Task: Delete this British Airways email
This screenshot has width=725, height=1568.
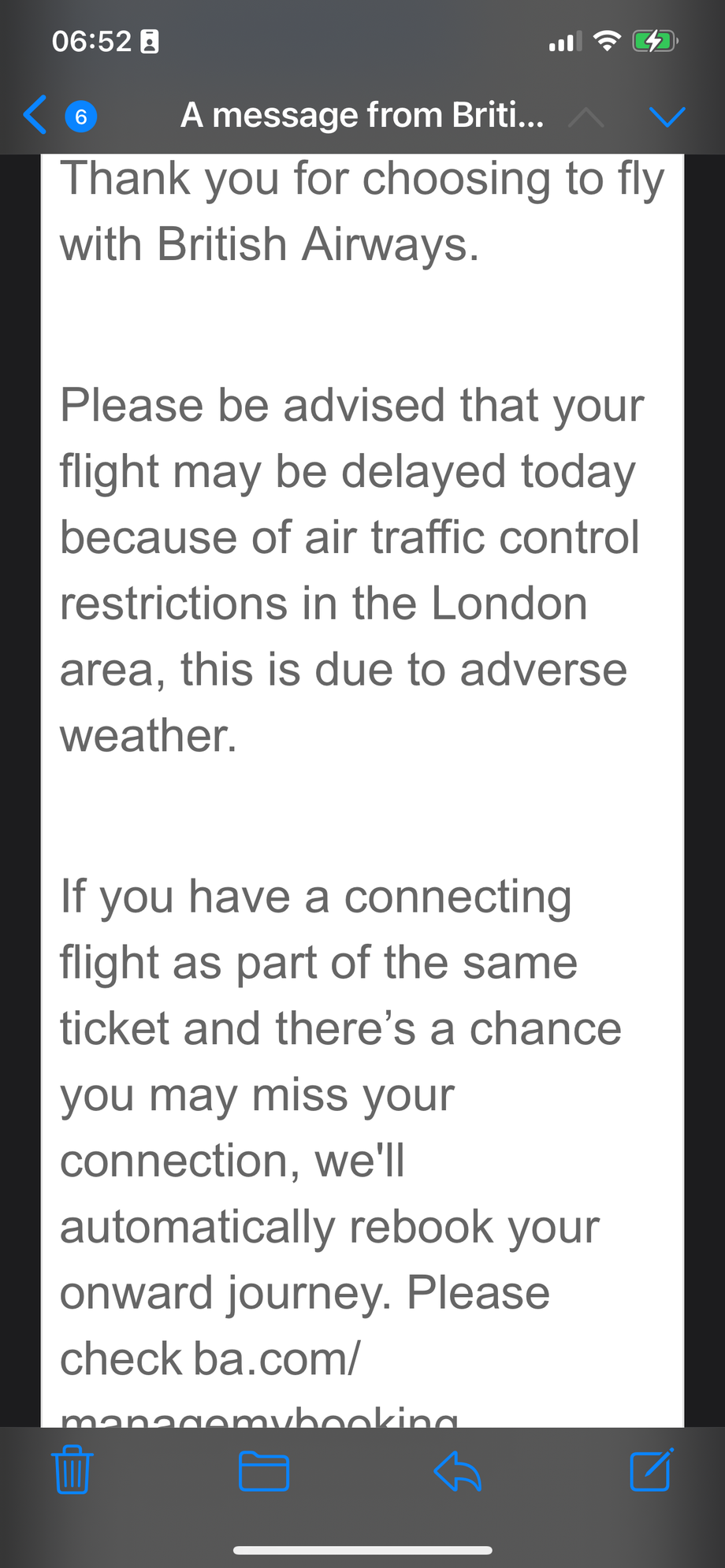Action: tap(72, 1470)
